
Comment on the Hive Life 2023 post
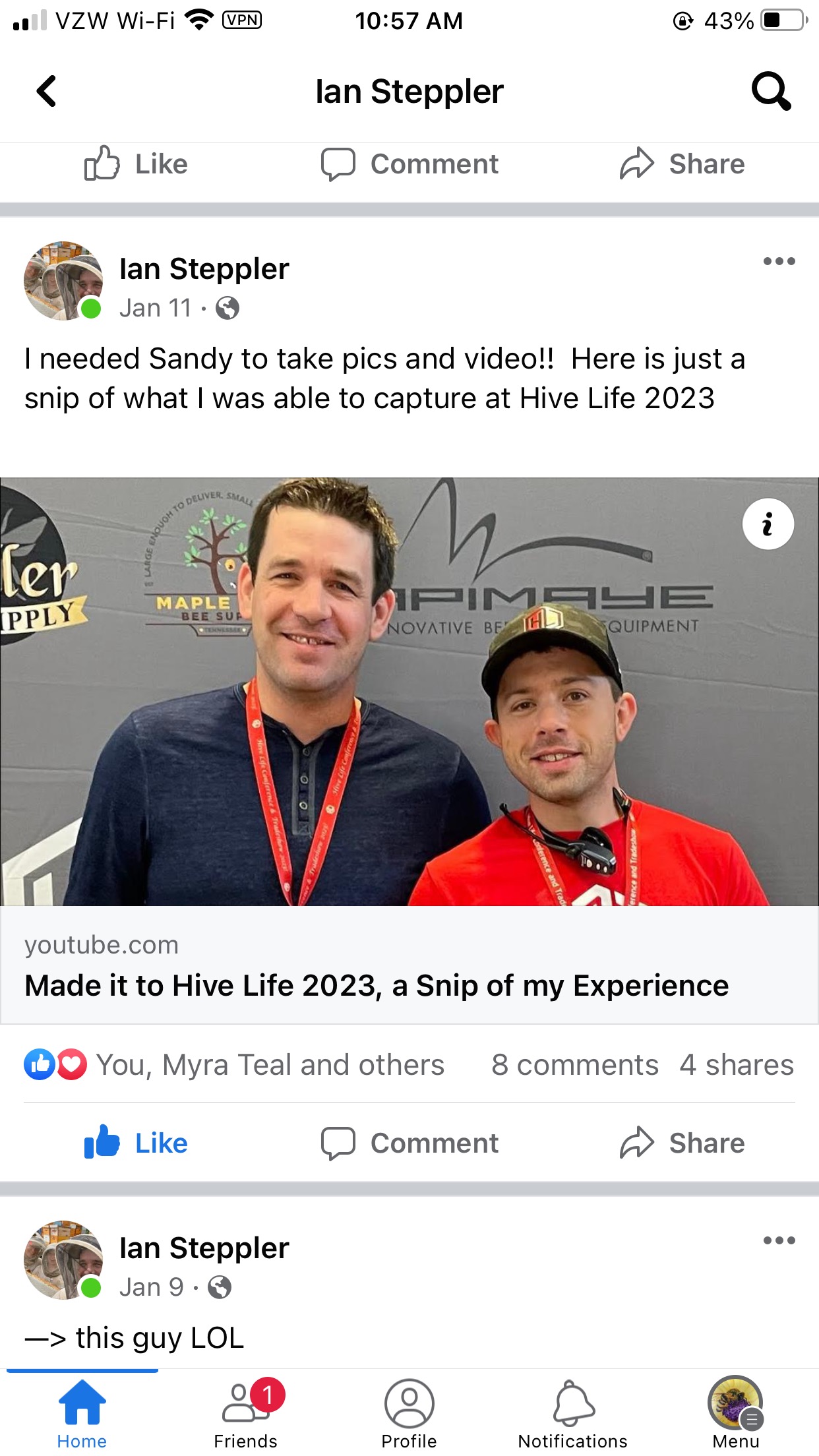coord(409,1143)
